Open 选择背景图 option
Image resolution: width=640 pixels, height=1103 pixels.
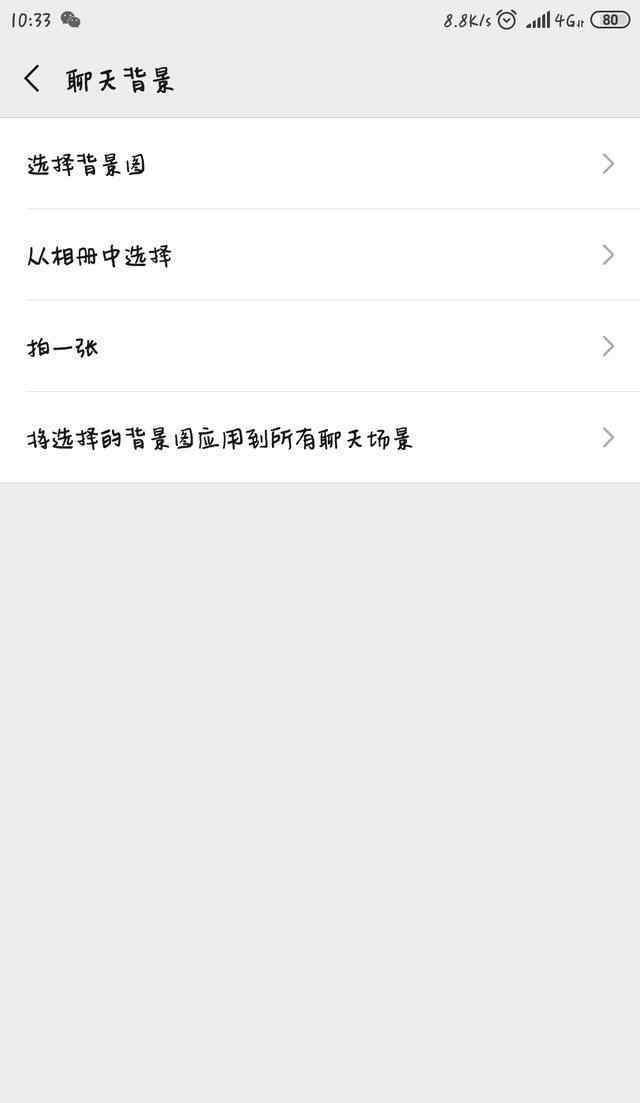click(x=320, y=164)
